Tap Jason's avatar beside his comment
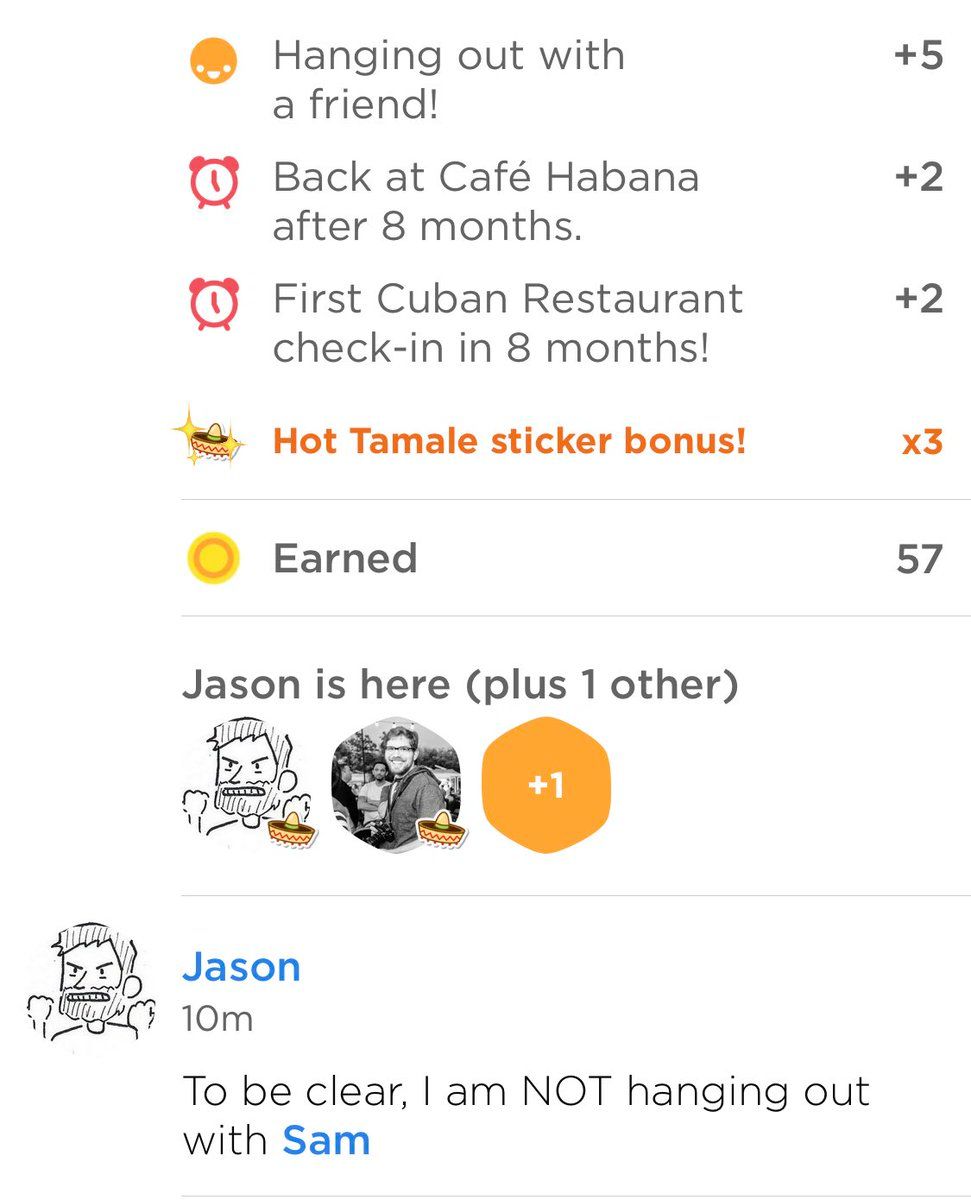Screen dimensions: 971x1200 point(92,985)
